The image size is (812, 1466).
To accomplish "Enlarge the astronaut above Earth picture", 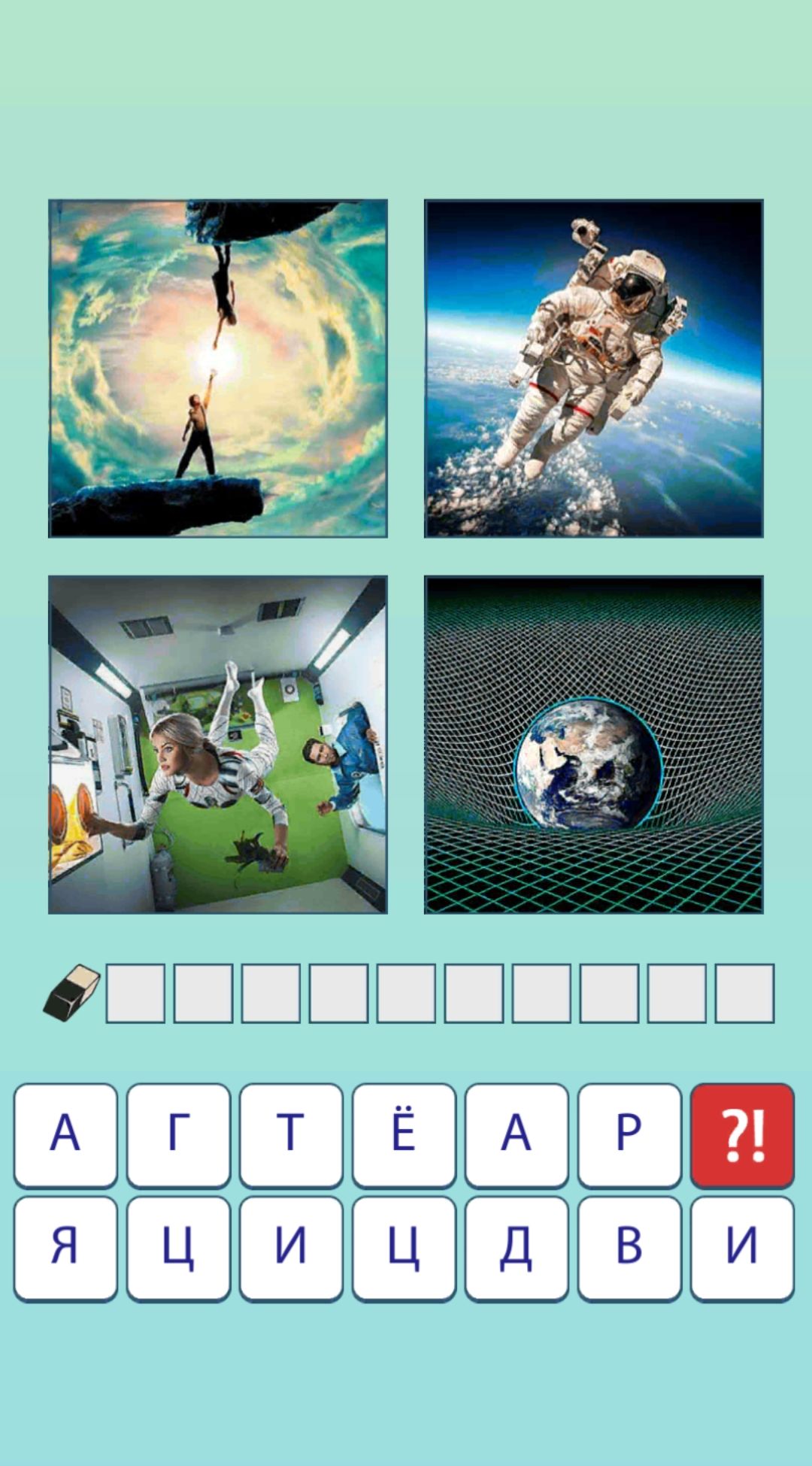I will pyautogui.click(x=593, y=369).
